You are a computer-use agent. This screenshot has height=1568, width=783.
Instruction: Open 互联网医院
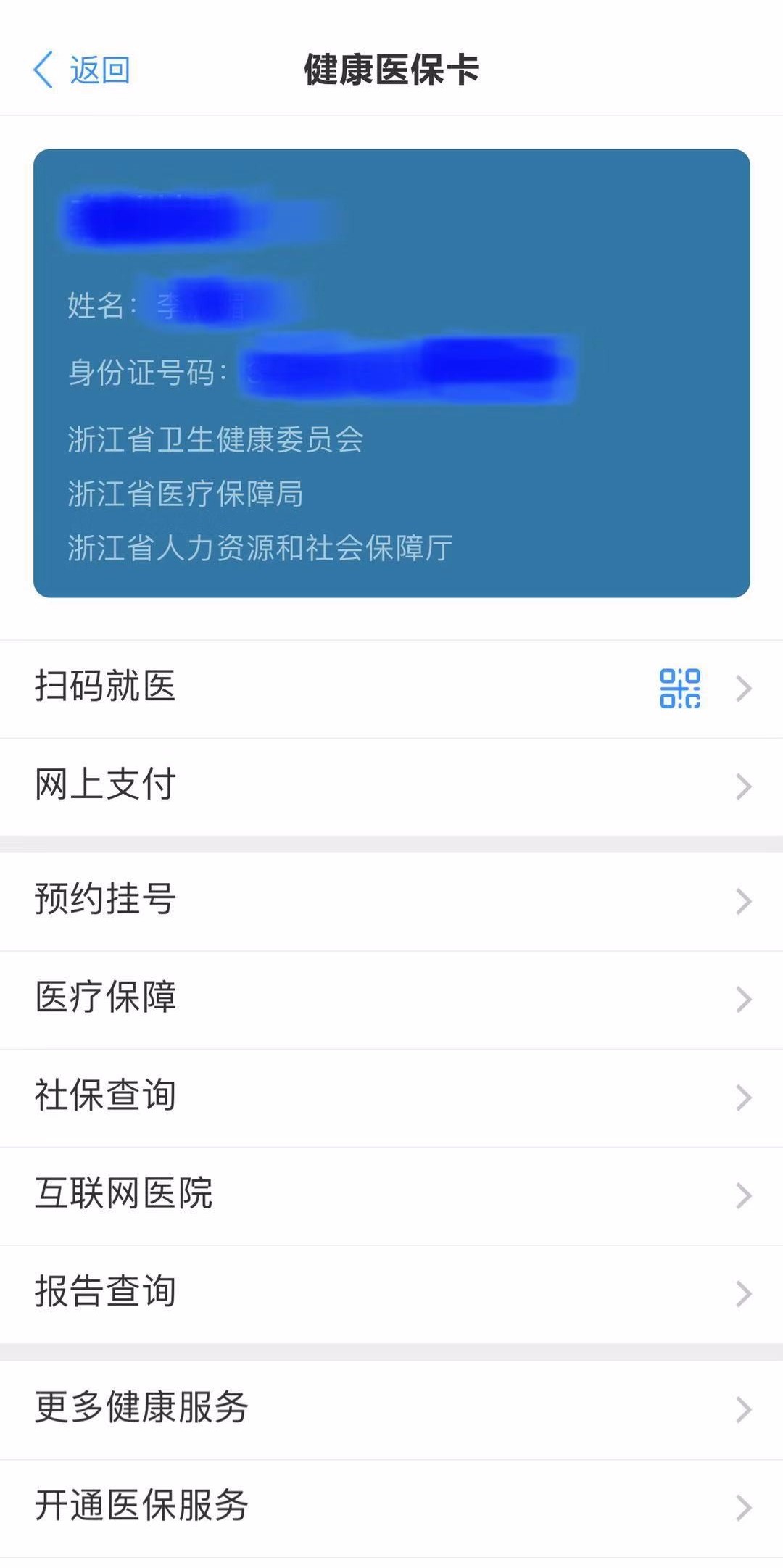coord(391,1196)
